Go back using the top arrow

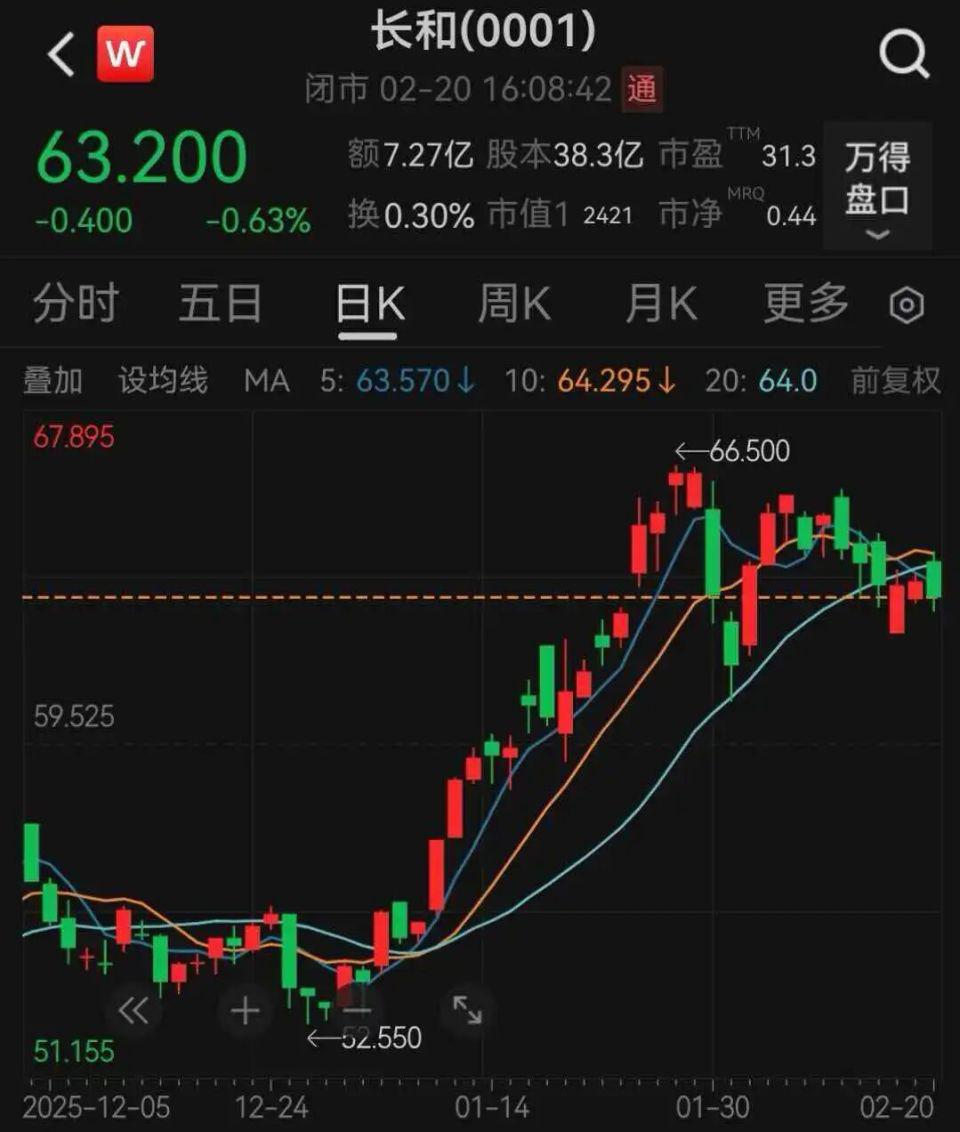pos(62,55)
